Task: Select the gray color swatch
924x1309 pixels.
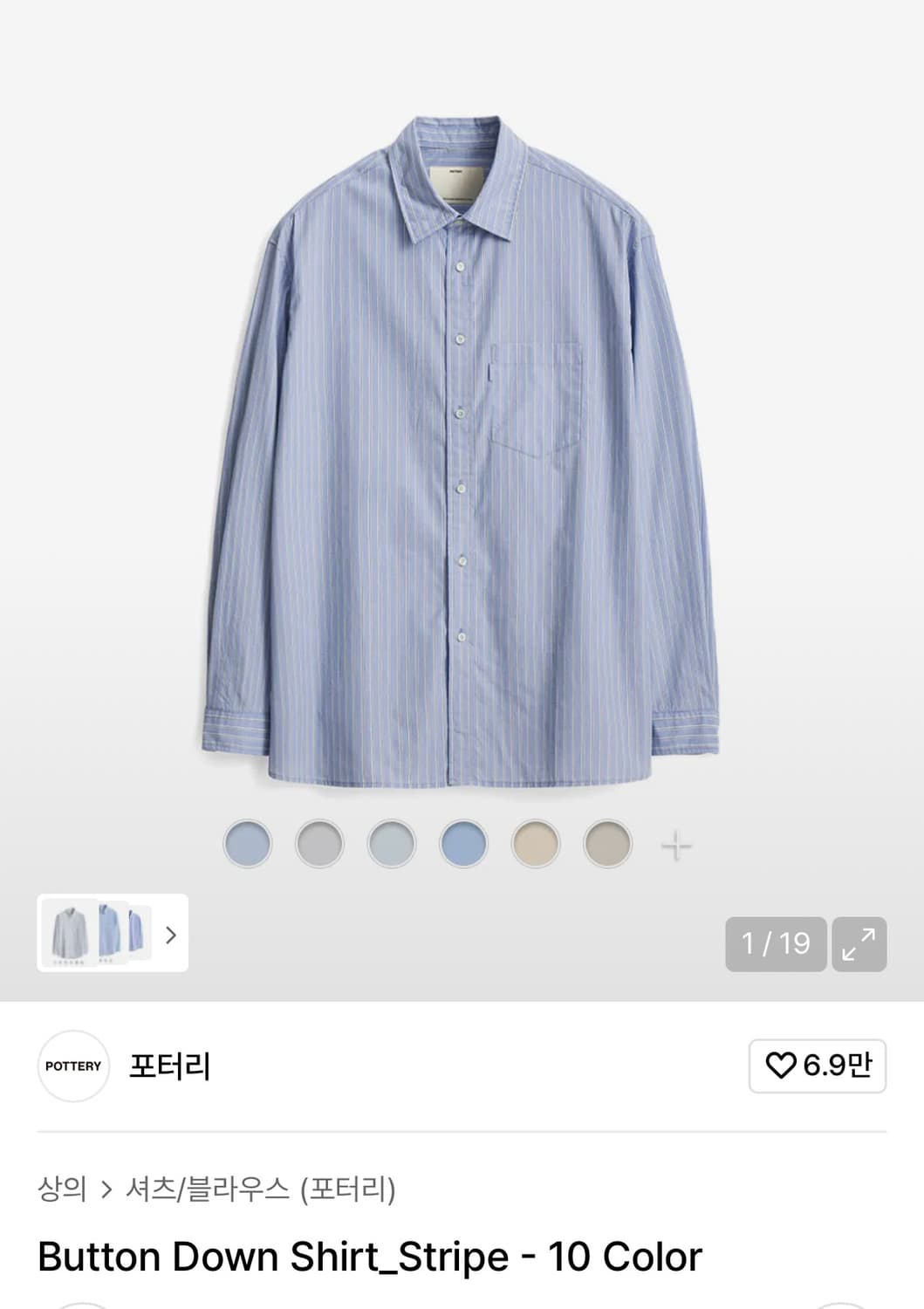Action: tap(320, 844)
